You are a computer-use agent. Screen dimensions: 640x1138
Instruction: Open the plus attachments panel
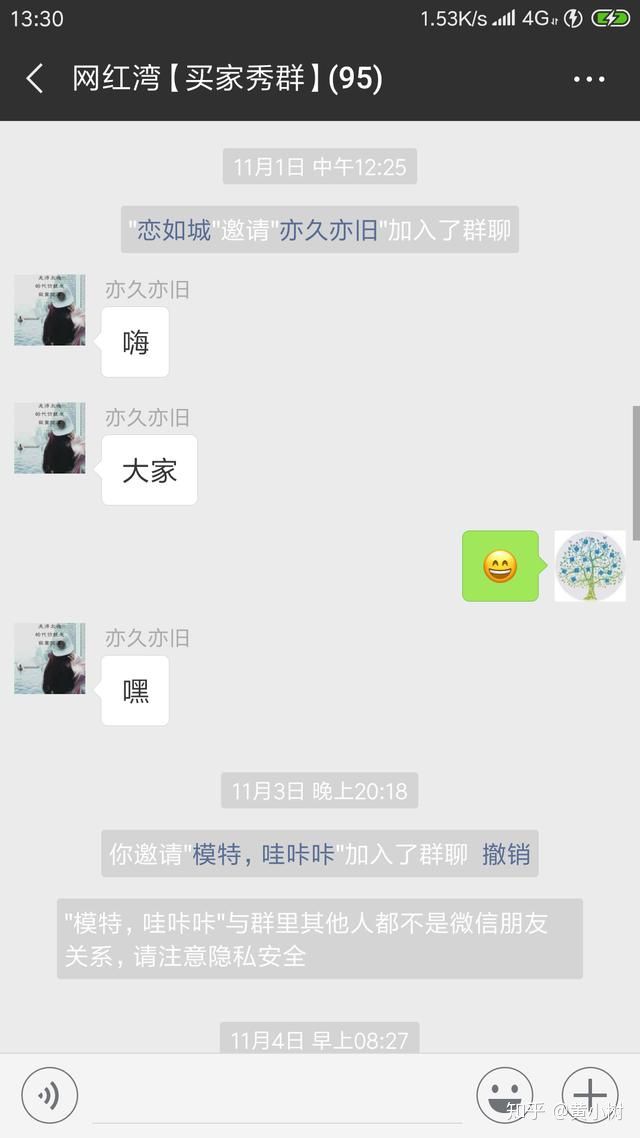pos(590,1095)
